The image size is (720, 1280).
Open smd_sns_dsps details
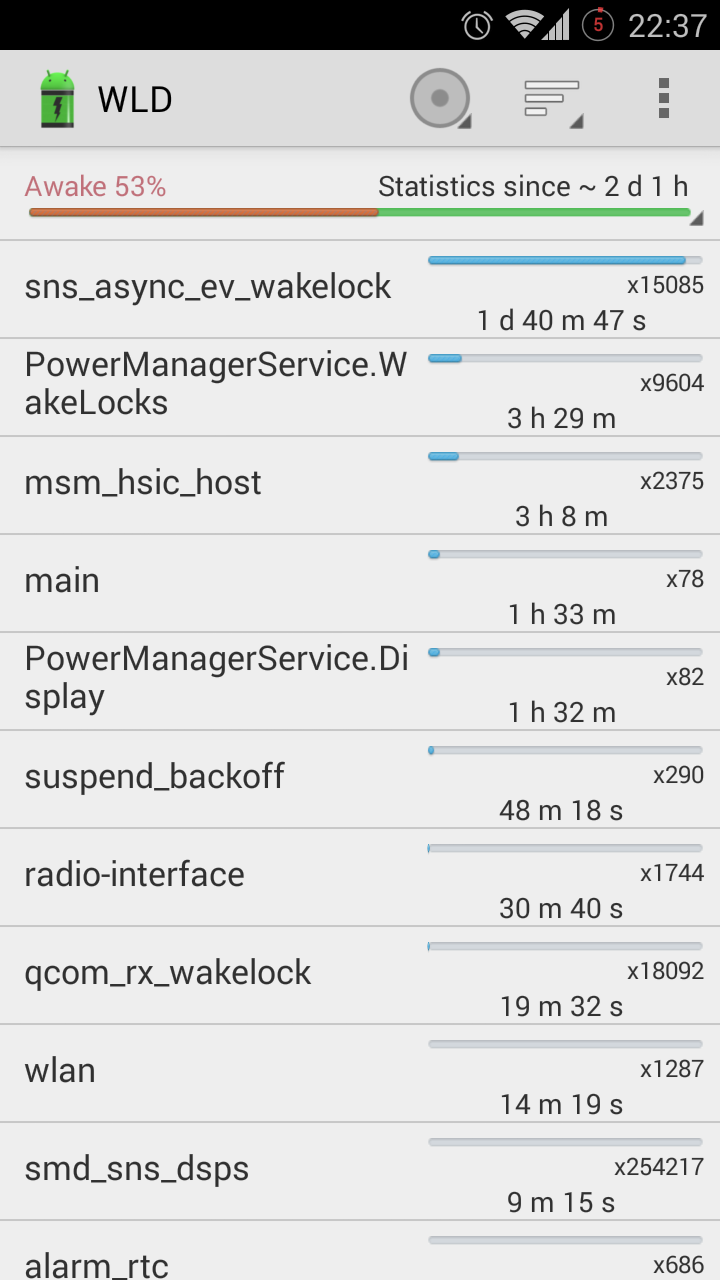[360, 1171]
